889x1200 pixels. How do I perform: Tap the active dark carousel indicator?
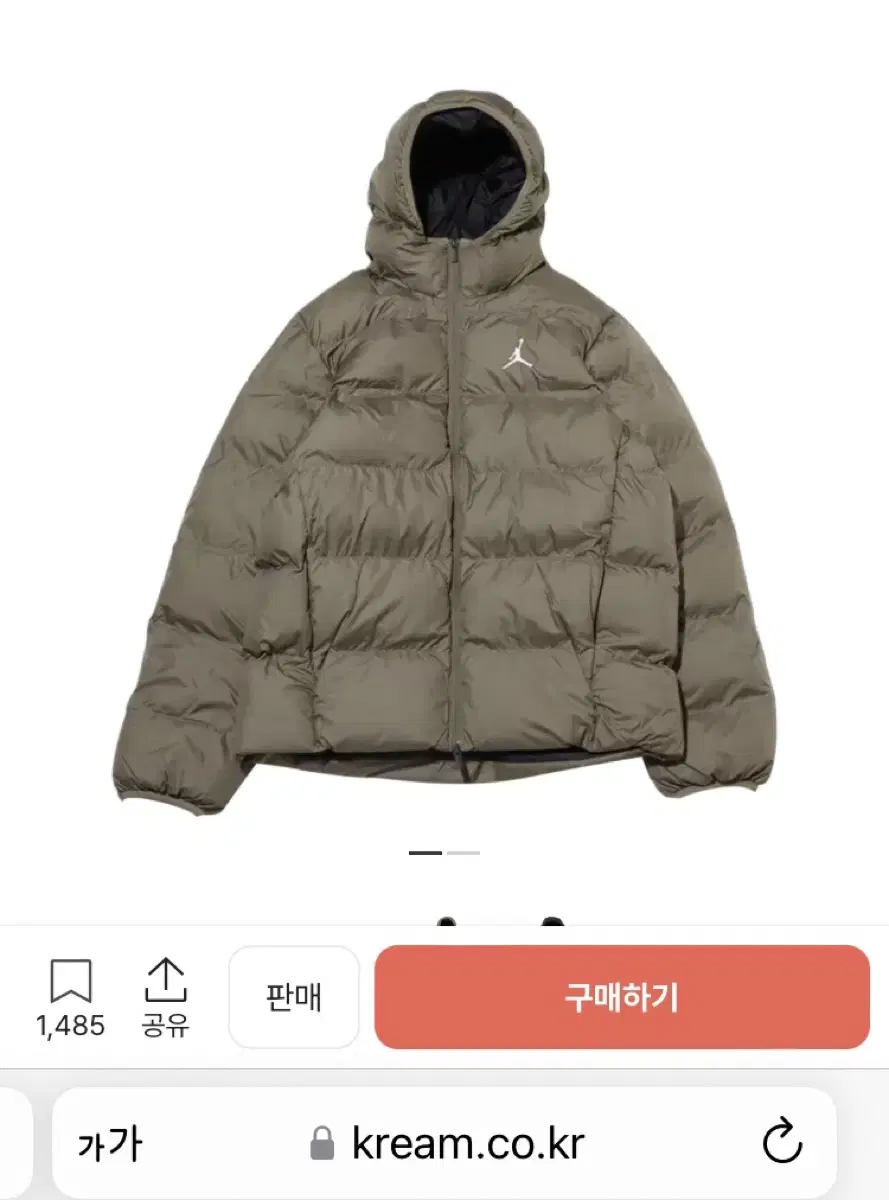424,851
